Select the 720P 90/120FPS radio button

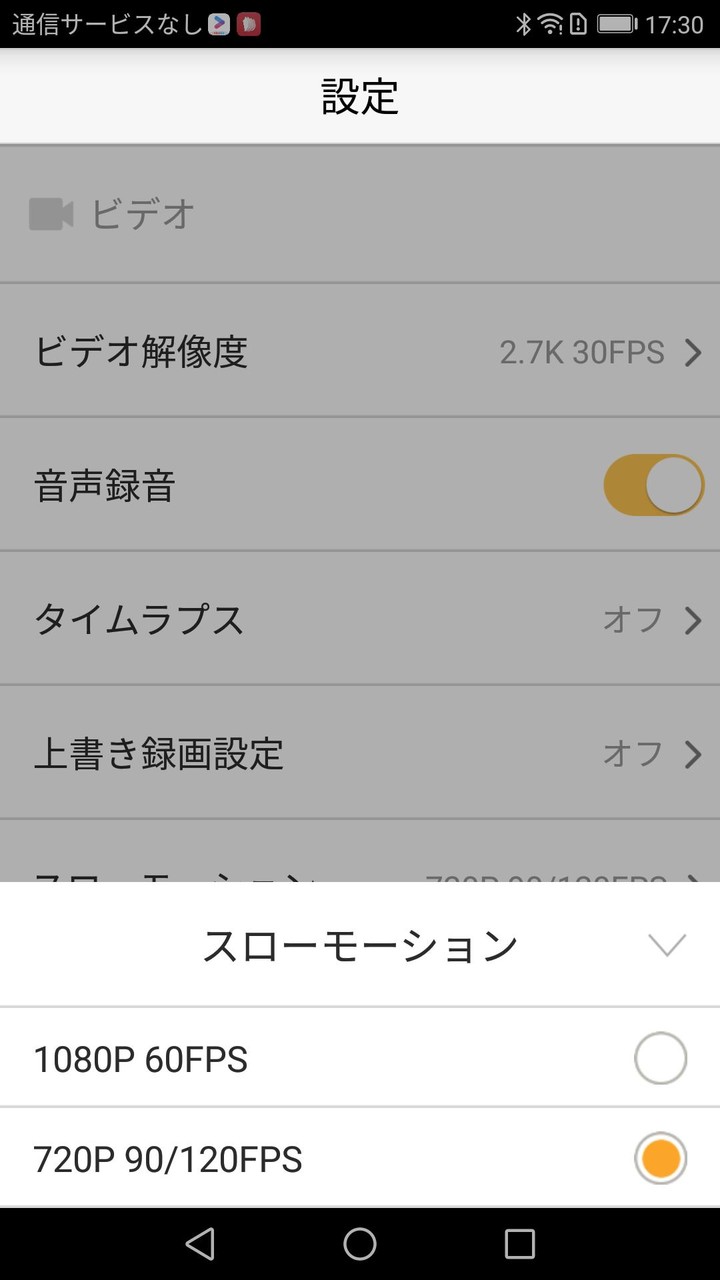click(659, 1158)
